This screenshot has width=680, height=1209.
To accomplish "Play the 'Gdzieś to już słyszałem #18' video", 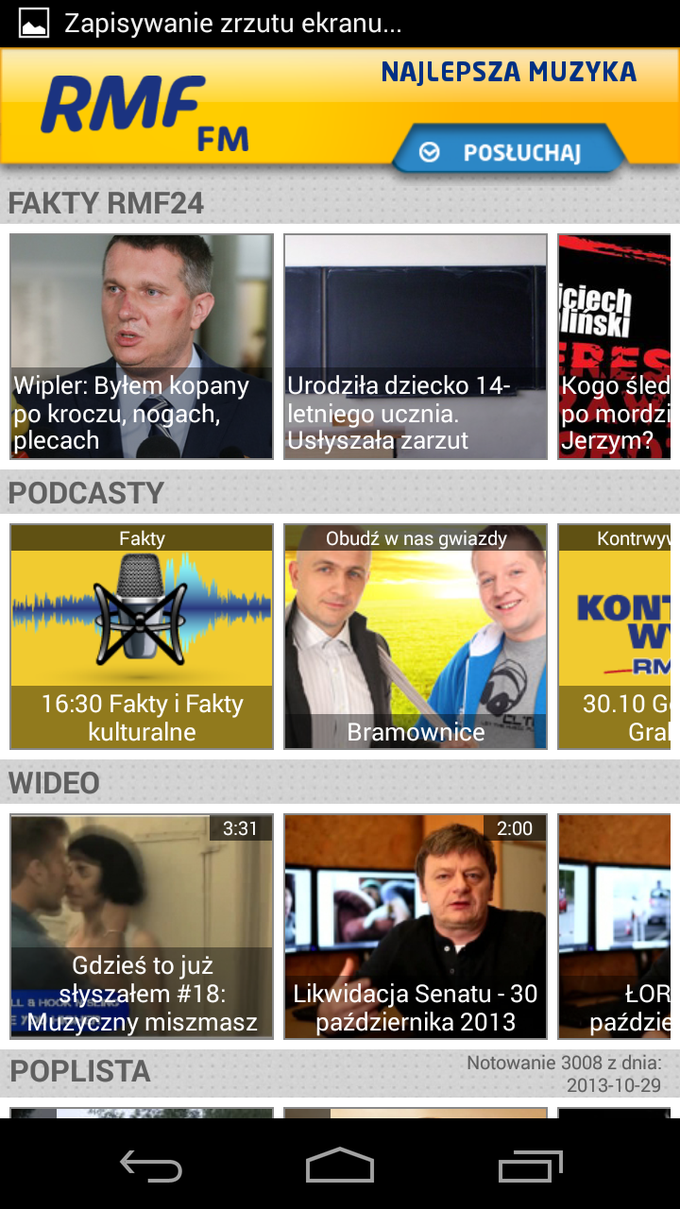I will tap(141, 926).
